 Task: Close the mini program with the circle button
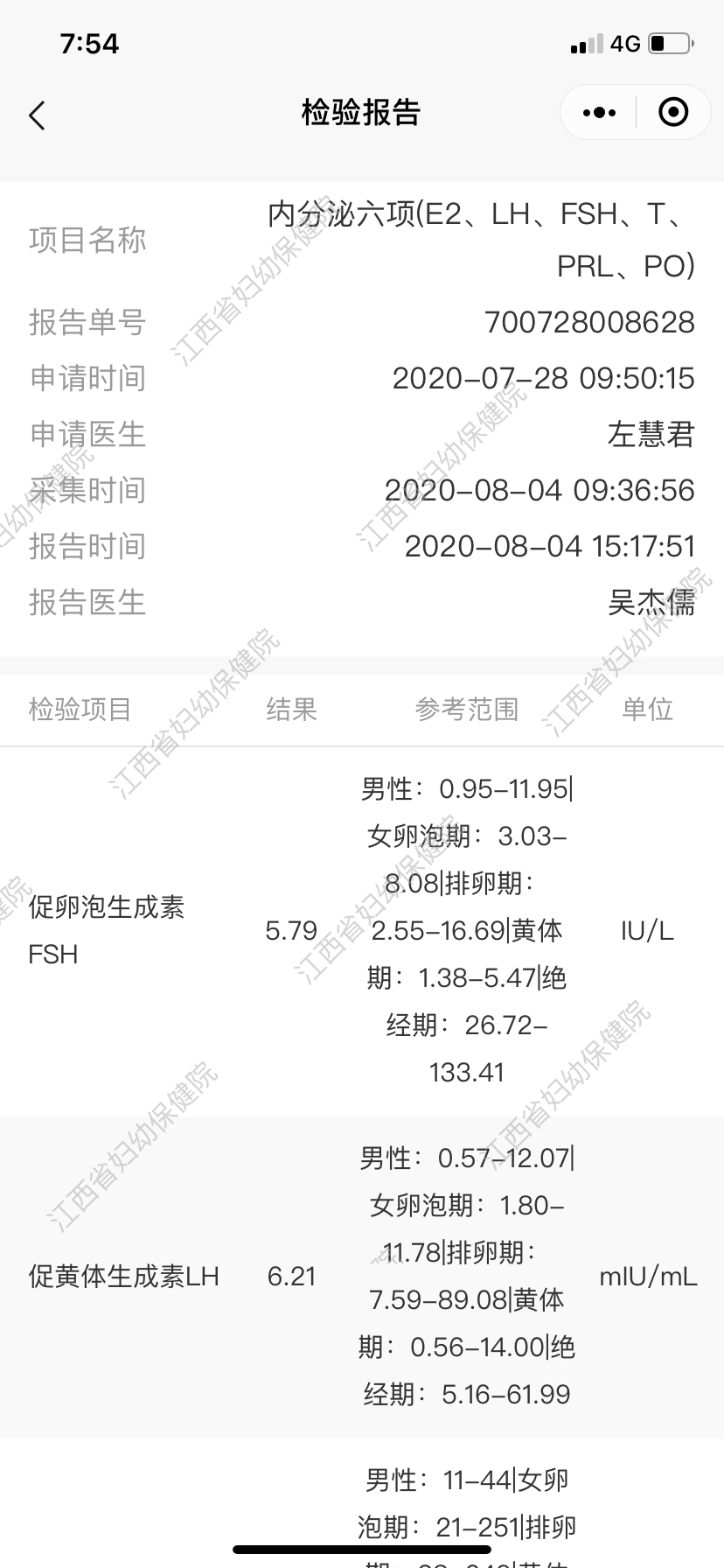click(673, 112)
